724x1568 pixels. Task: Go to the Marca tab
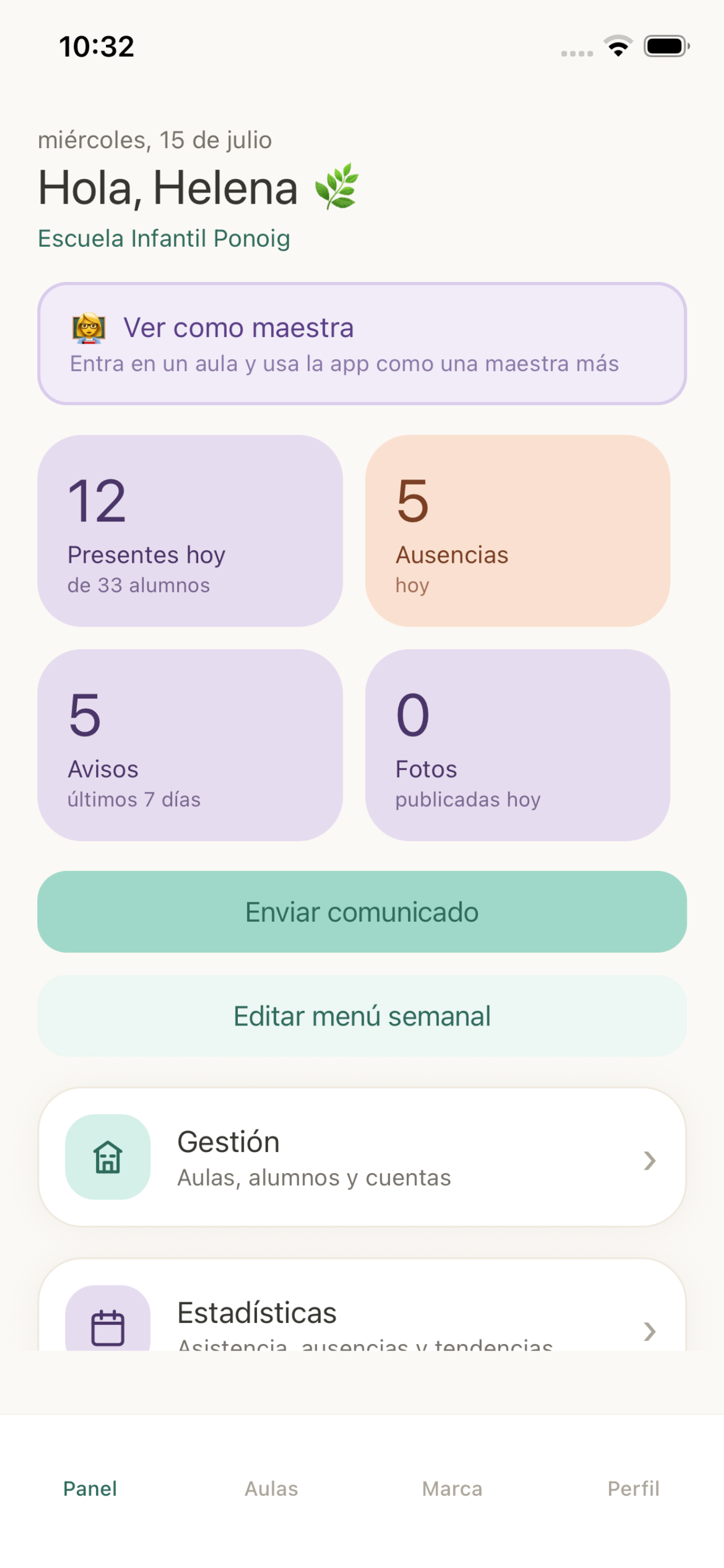(x=452, y=1488)
